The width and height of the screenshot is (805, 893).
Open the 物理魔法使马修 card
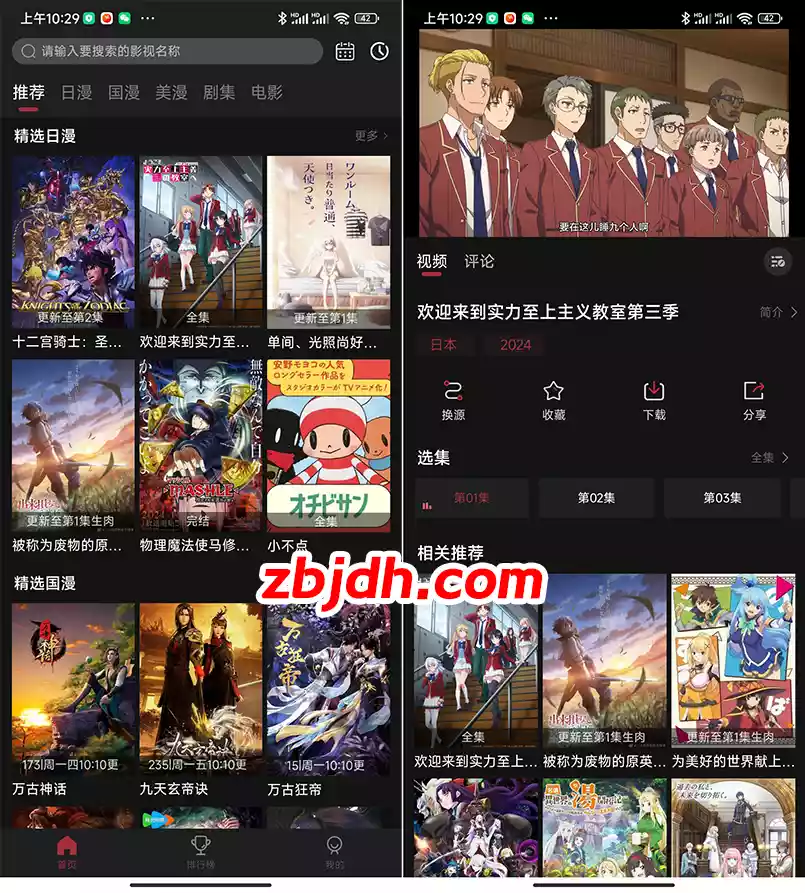pyautogui.click(x=200, y=447)
